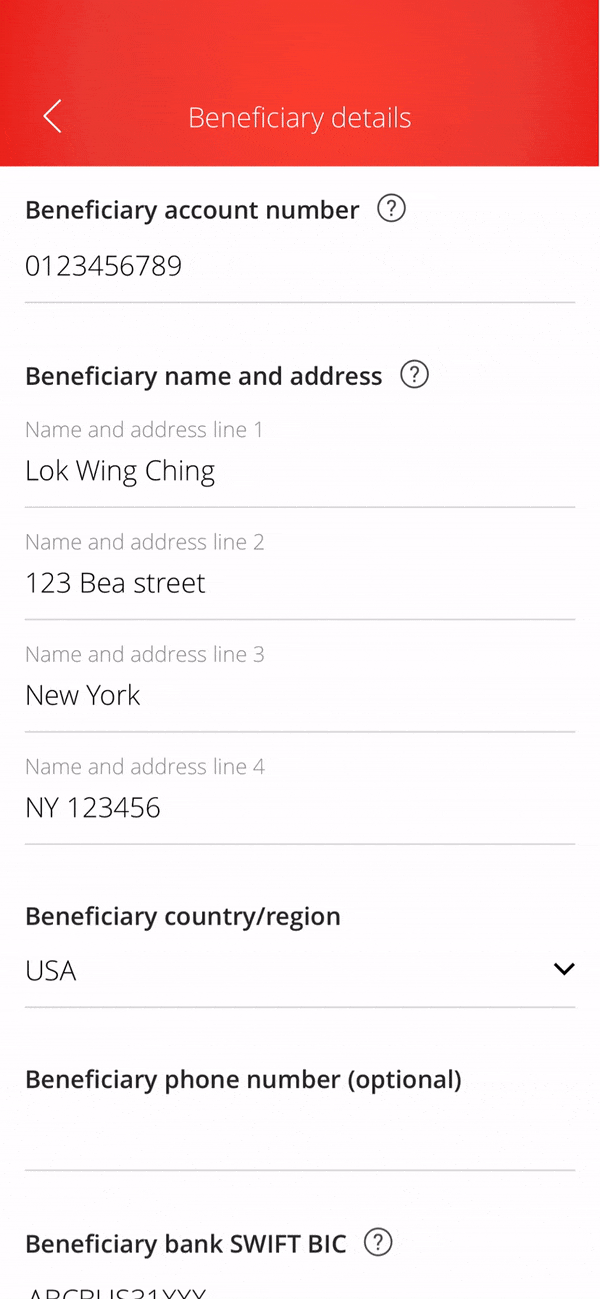Go back from Beneficiary details
Image resolution: width=600 pixels, height=1299 pixels.
[x=53, y=117]
